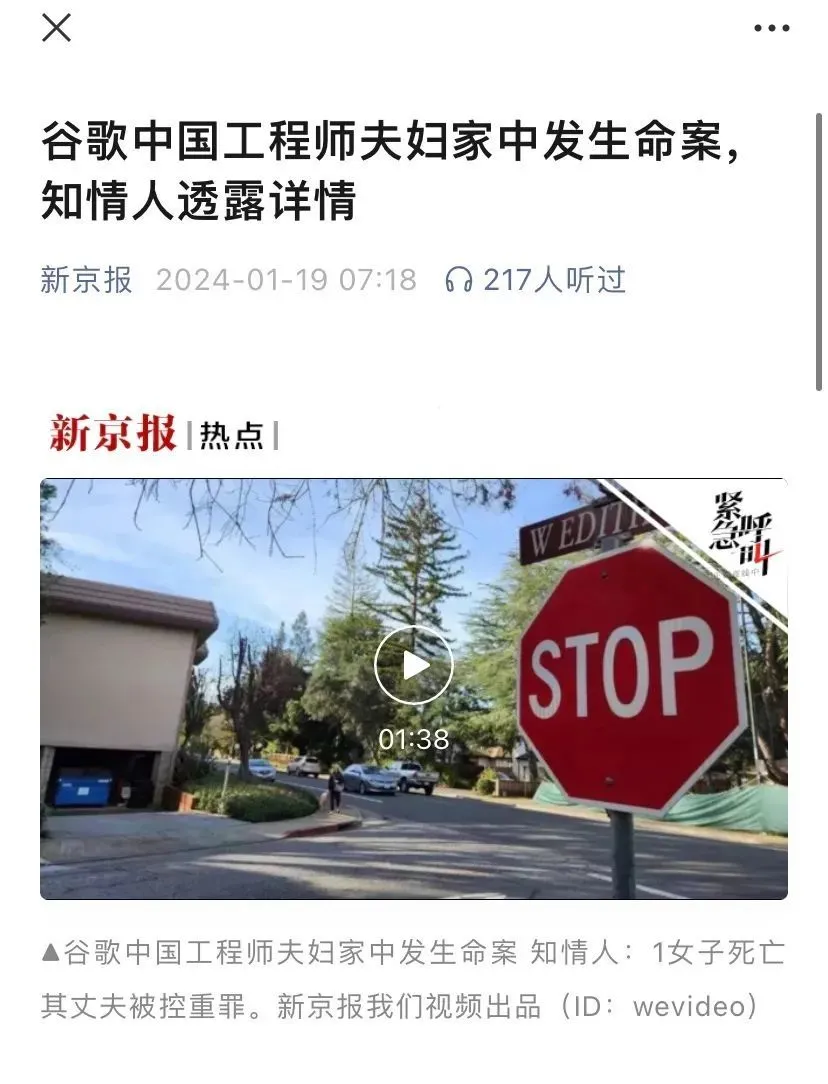The image size is (828, 1084).
Task: Close the article page
Action: 57,28
